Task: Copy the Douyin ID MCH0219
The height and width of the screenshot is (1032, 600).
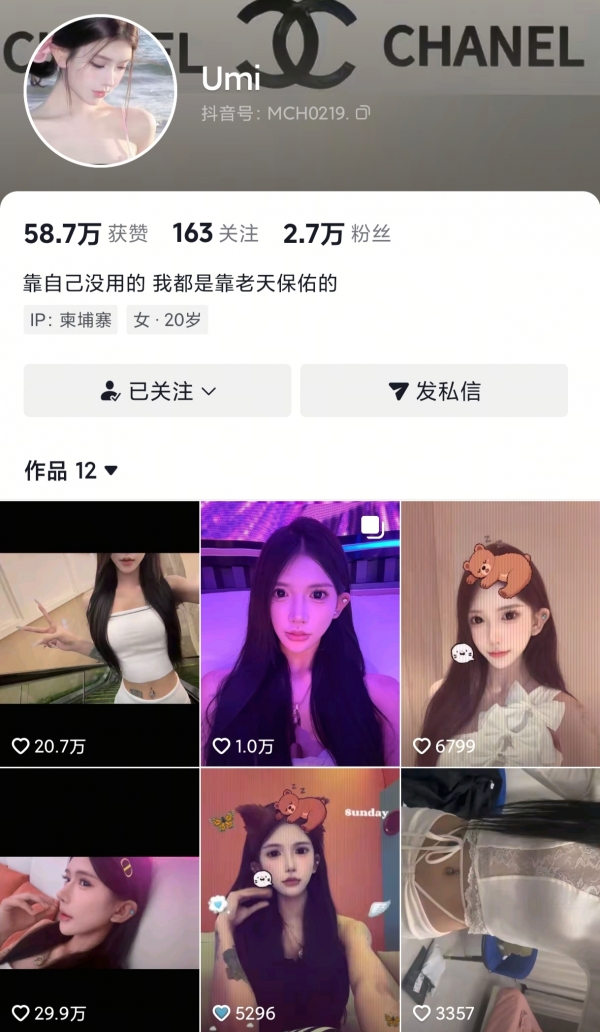Action: (x=363, y=114)
